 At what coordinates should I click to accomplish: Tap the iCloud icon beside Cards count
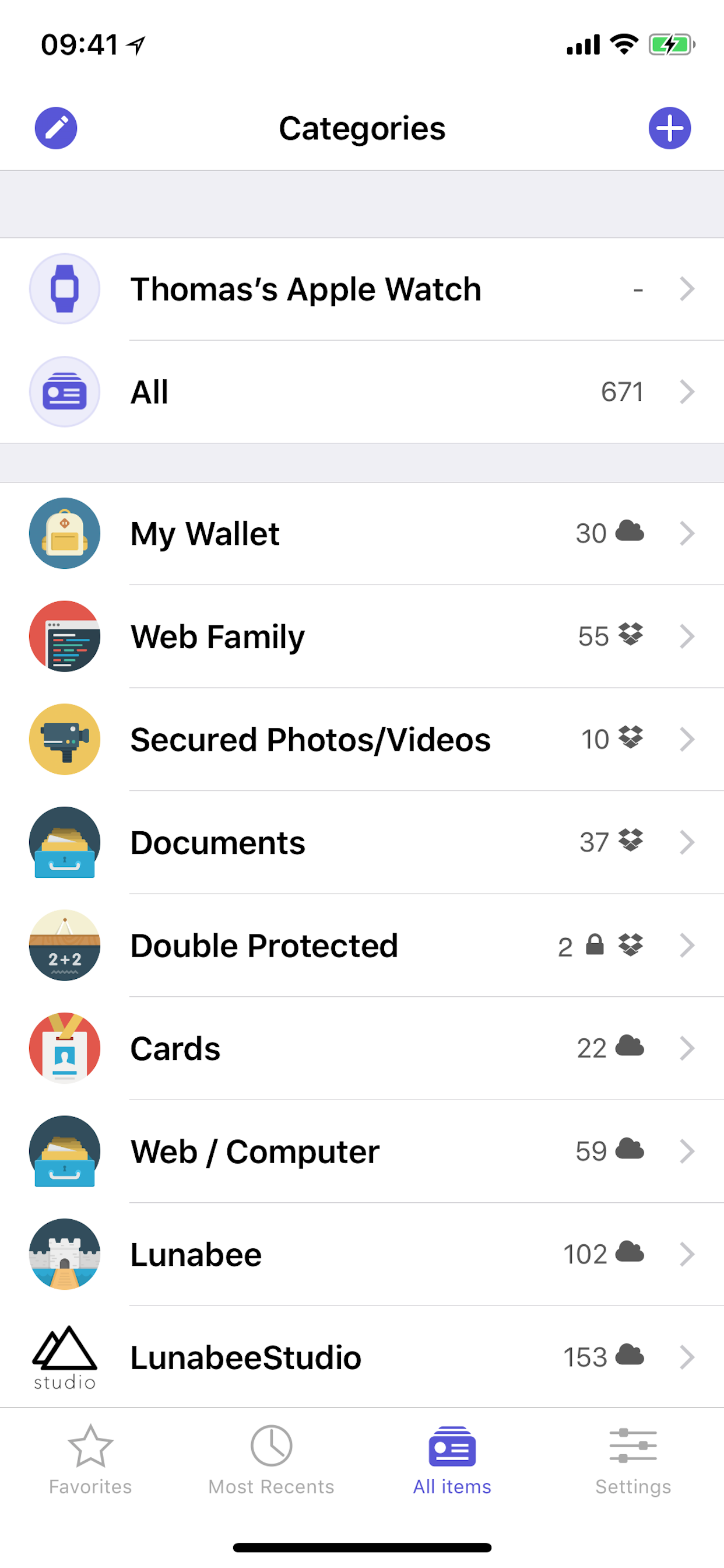pos(629,1047)
